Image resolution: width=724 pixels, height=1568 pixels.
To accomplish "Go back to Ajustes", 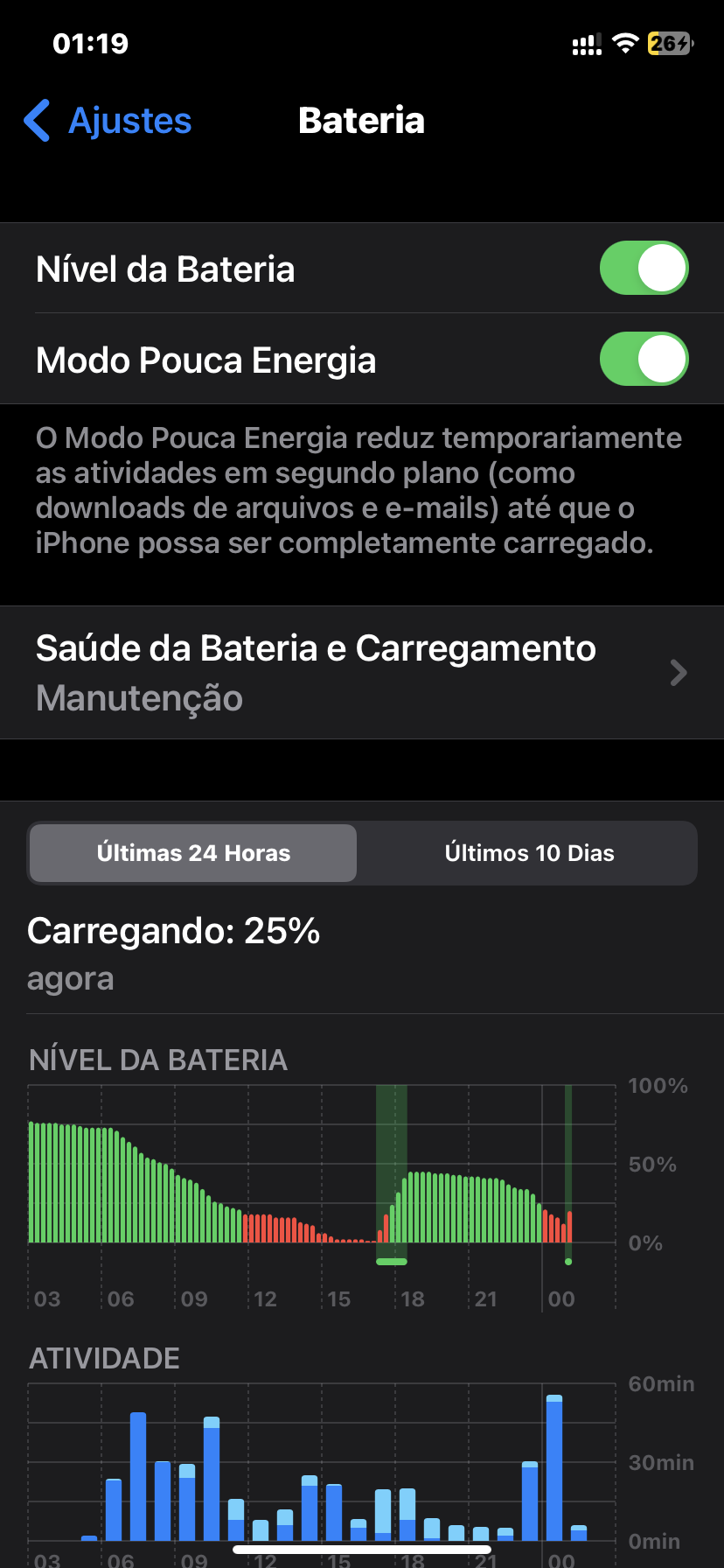I will coord(108,121).
